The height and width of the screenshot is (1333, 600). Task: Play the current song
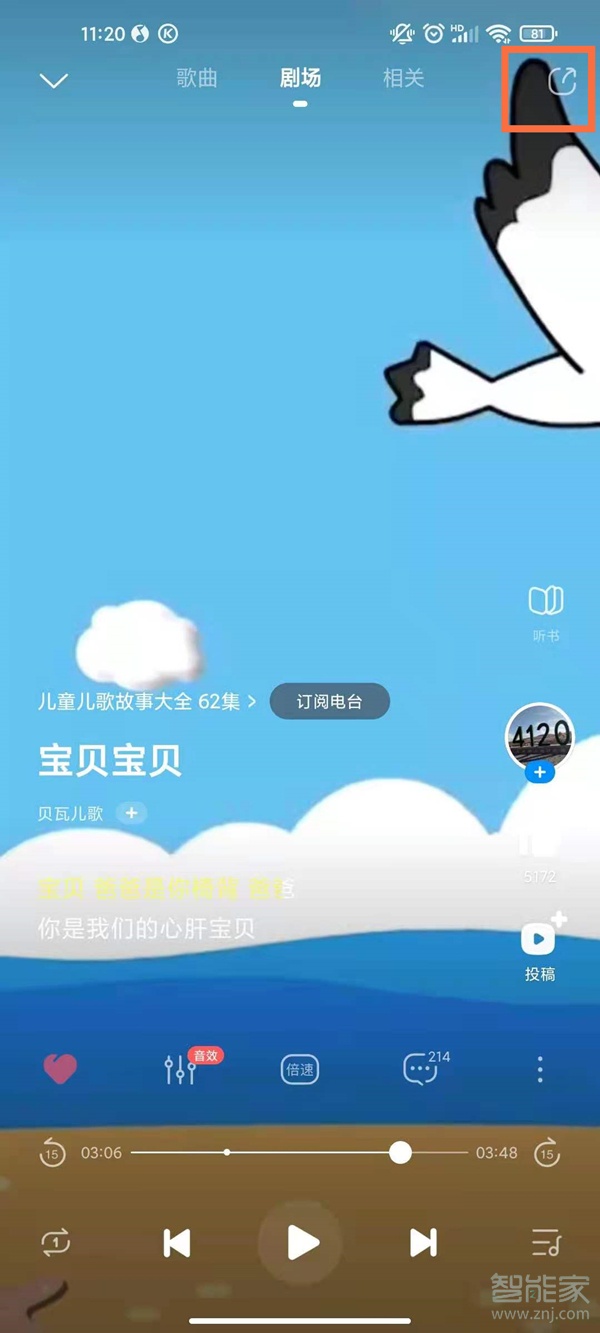tap(300, 1243)
